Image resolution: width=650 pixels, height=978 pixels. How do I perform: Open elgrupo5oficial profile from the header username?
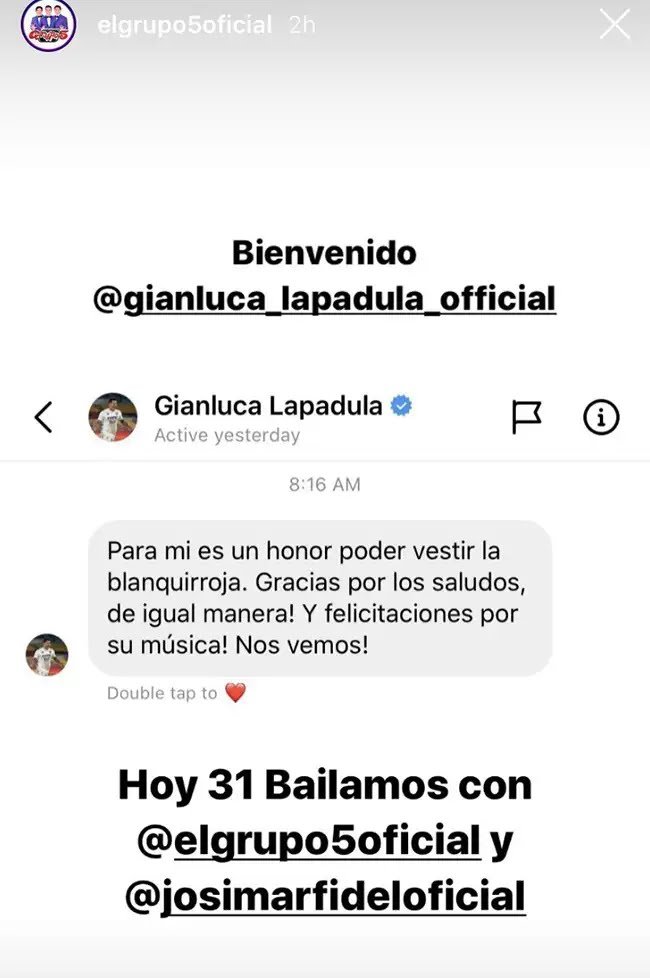pos(184,26)
